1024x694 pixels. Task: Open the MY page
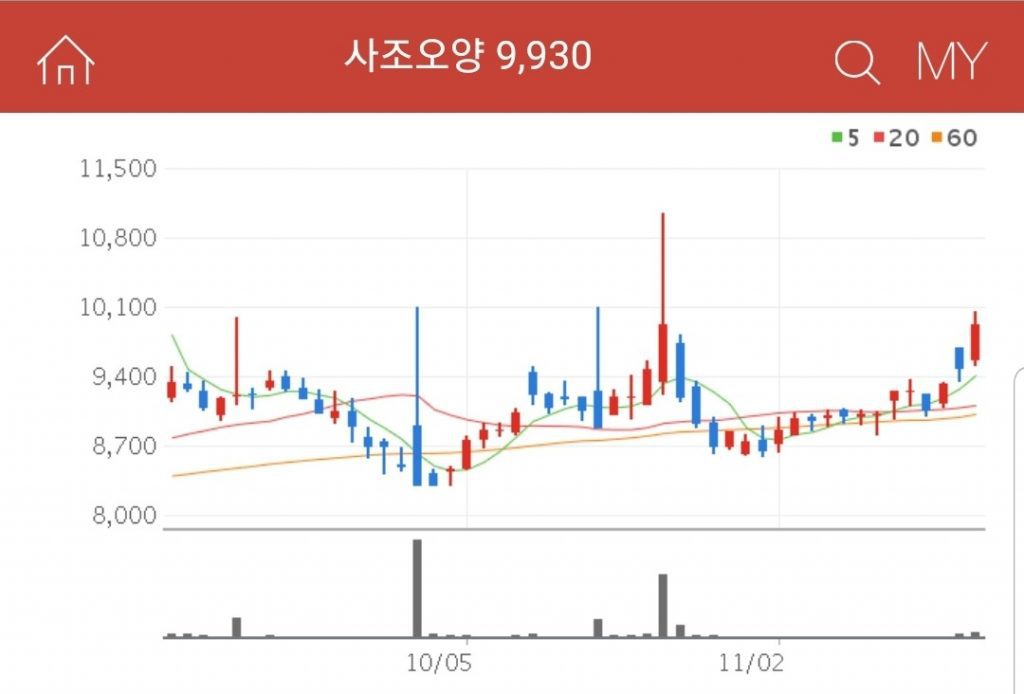[x=951, y=61]
